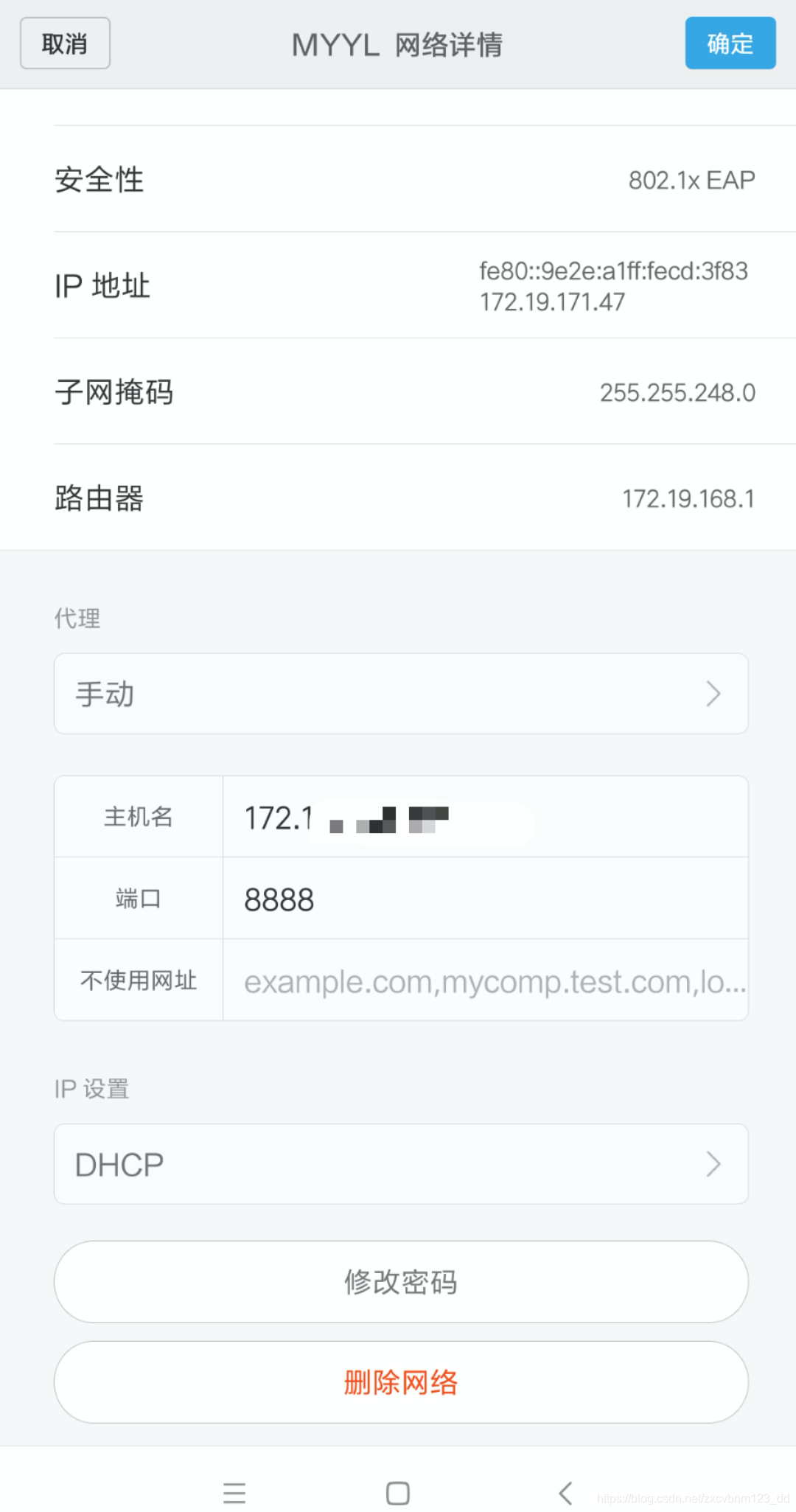
Task: Go back using the system back arrow
Action: pyautogui.click(x=565, y=1493)
